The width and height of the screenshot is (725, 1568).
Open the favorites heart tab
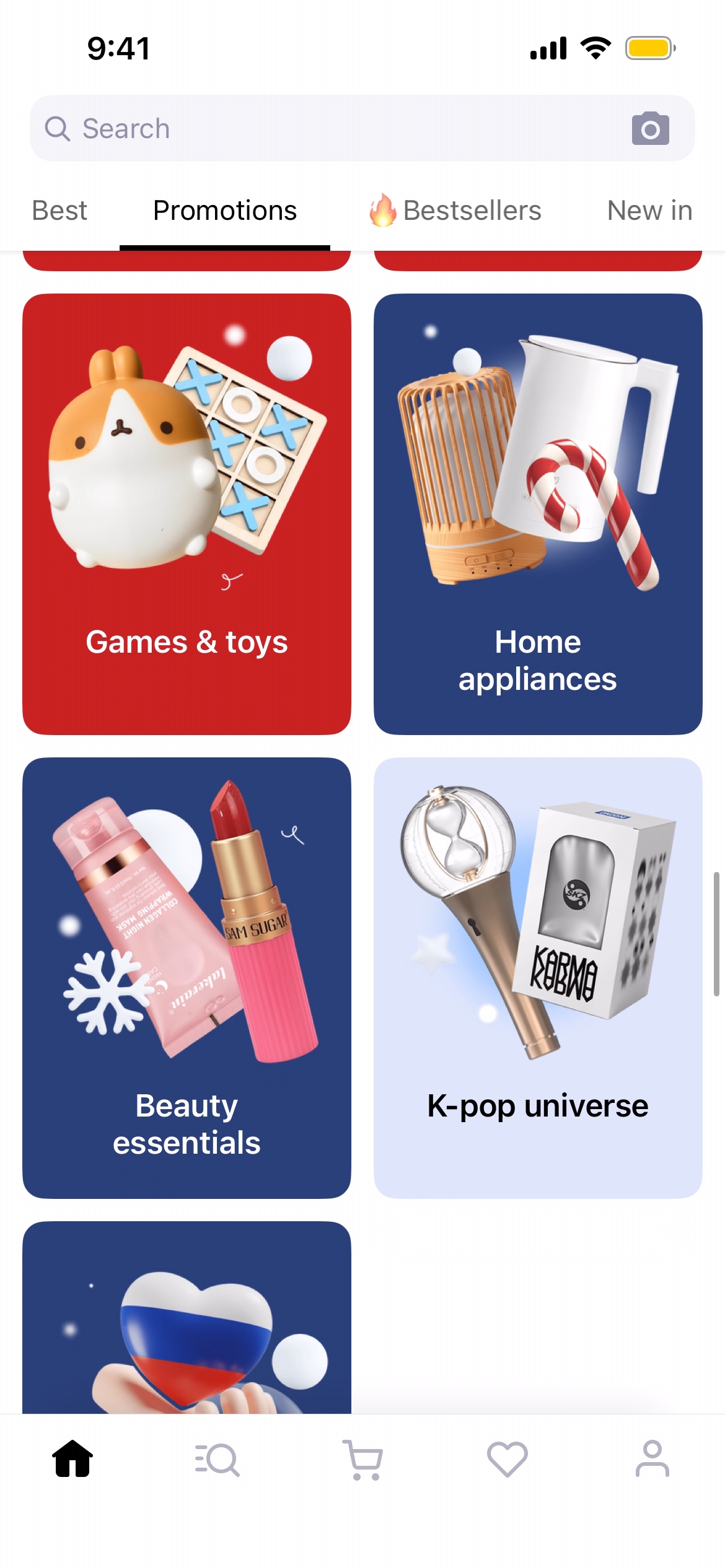point(507,1459)
